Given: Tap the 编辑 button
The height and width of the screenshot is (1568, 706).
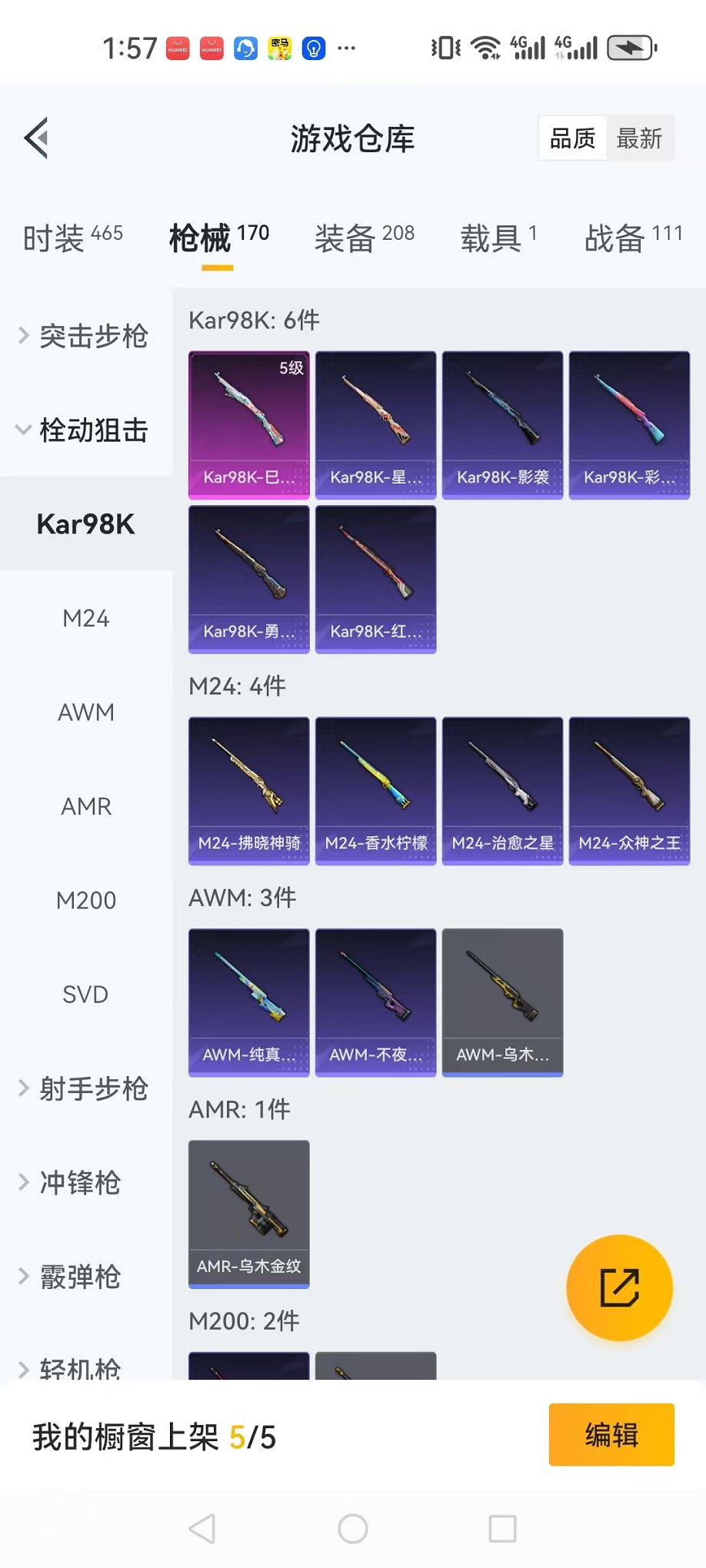Looking at the screenshot, I should tap(611, 1434).
